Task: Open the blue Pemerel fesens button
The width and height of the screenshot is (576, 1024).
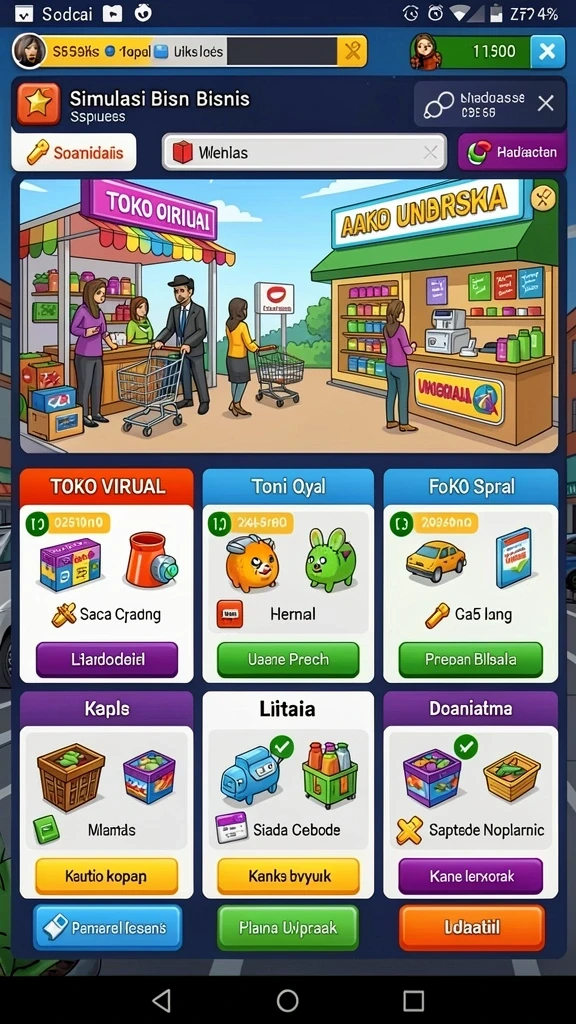Action: (108, 927)
